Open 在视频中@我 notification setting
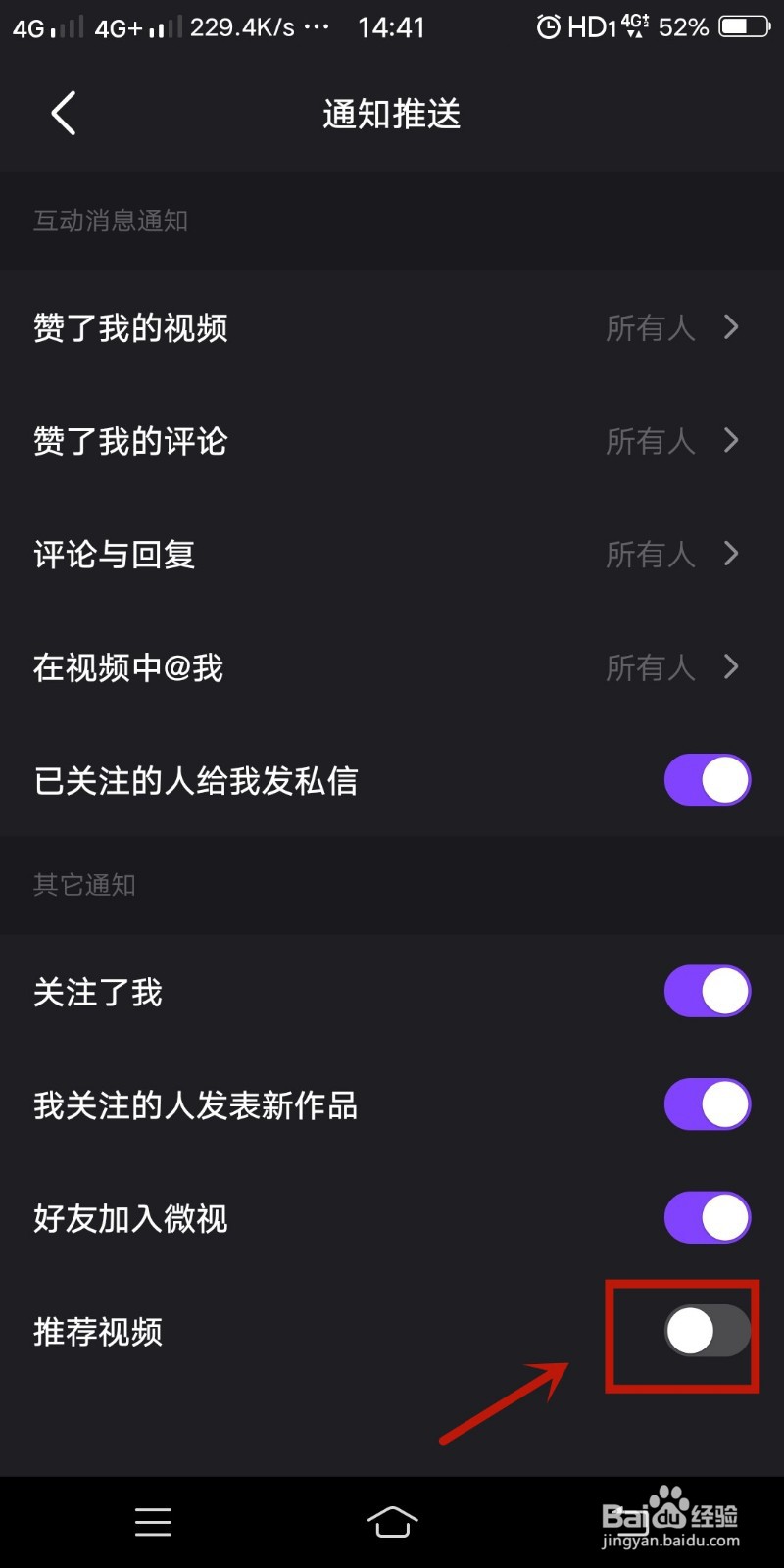 pyautogui.click(x=392, y=667)
